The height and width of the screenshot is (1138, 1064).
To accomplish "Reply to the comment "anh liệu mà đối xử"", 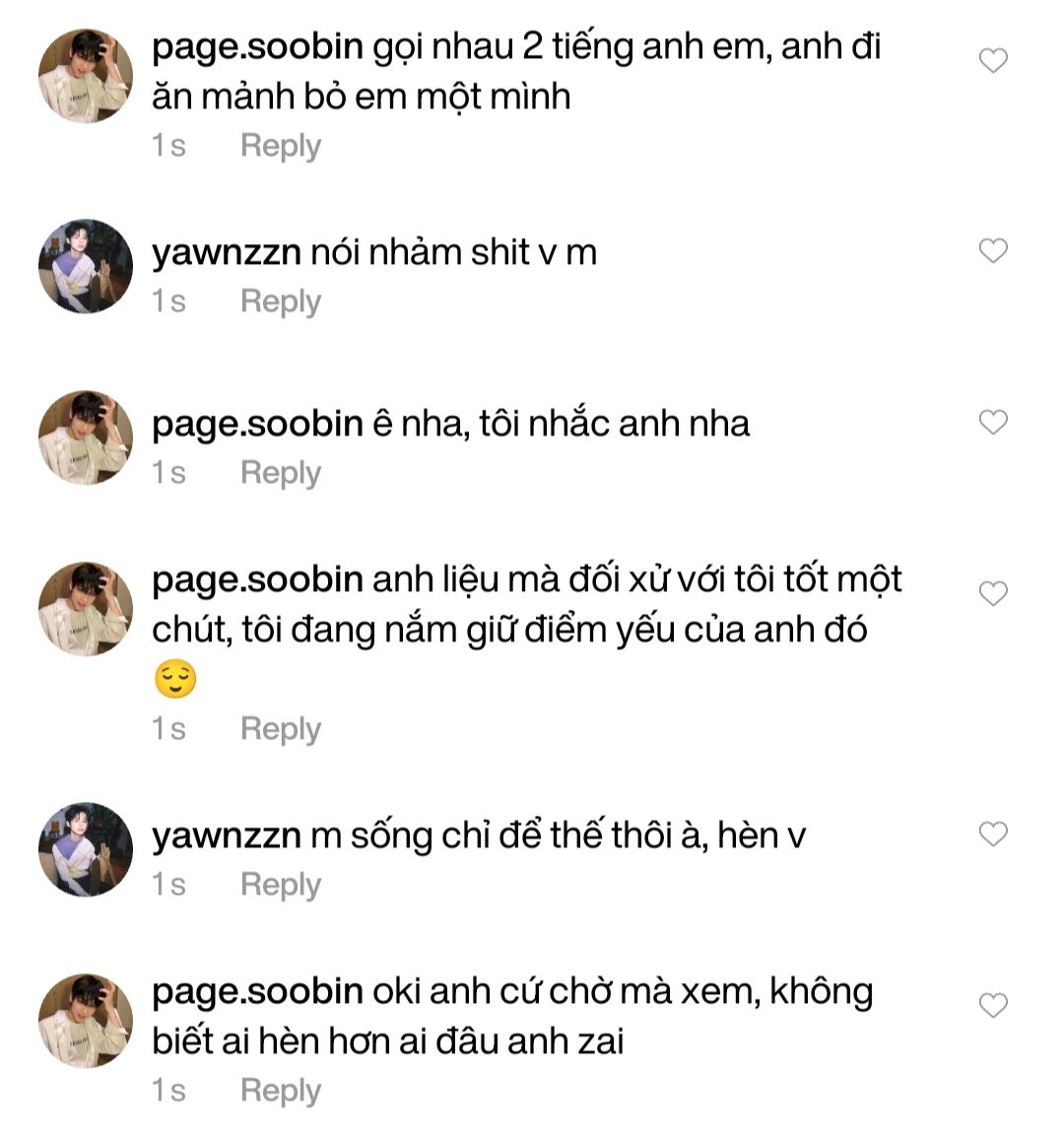I will (281, 729).
